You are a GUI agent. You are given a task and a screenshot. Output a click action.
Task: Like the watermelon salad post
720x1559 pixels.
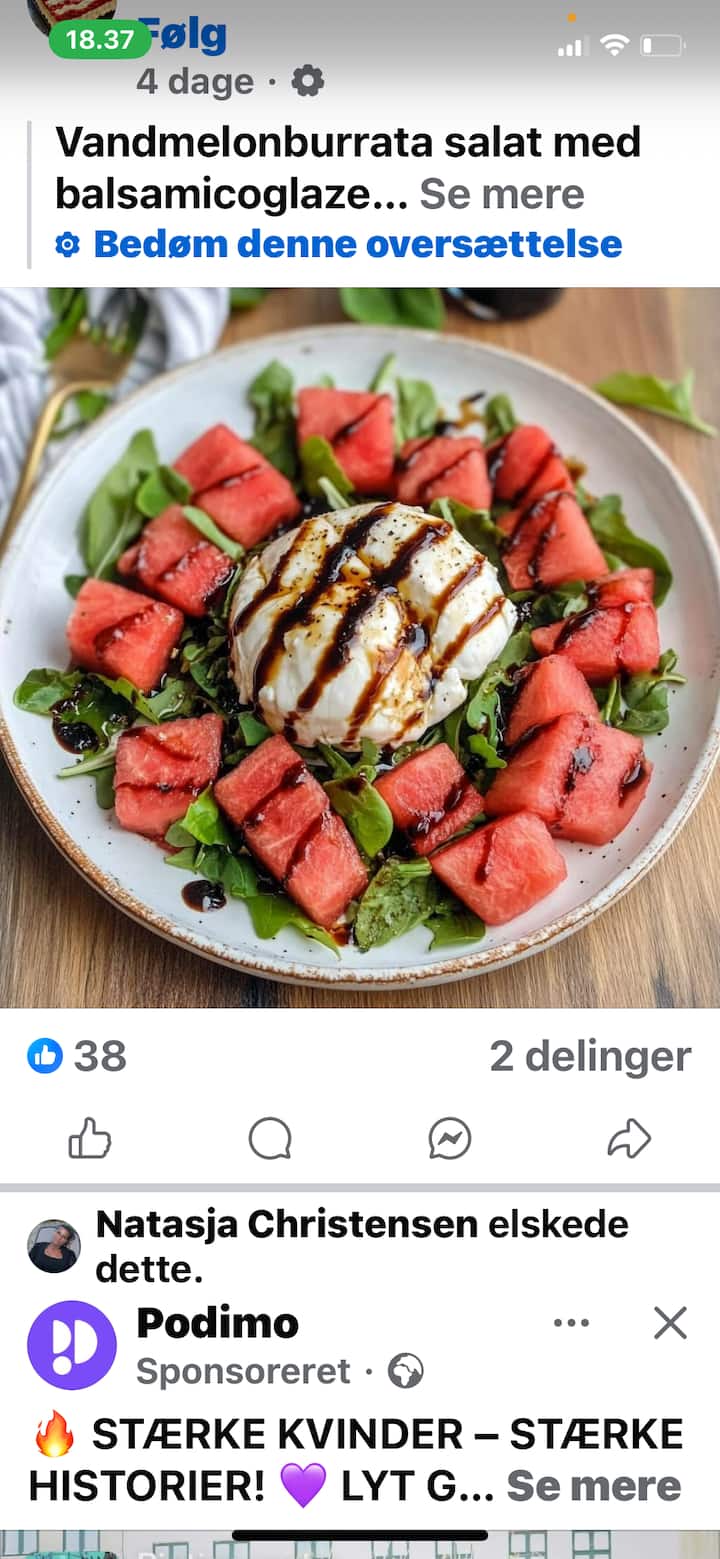pos(90,1138)
